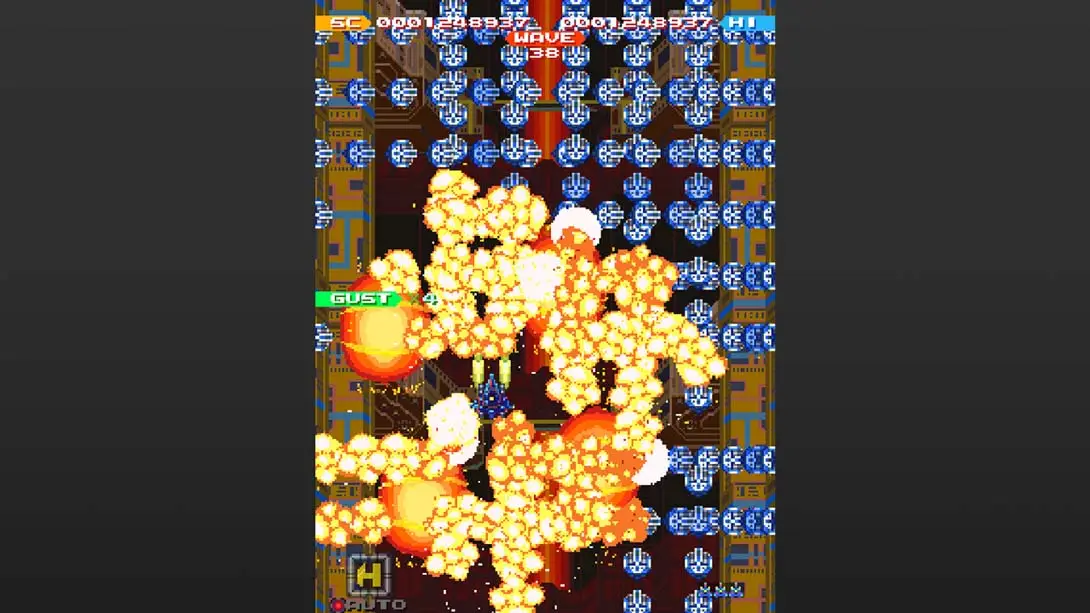Tap the H special weapon button
The height and width of the screenshot is (613, 1090).
point(369,575)
